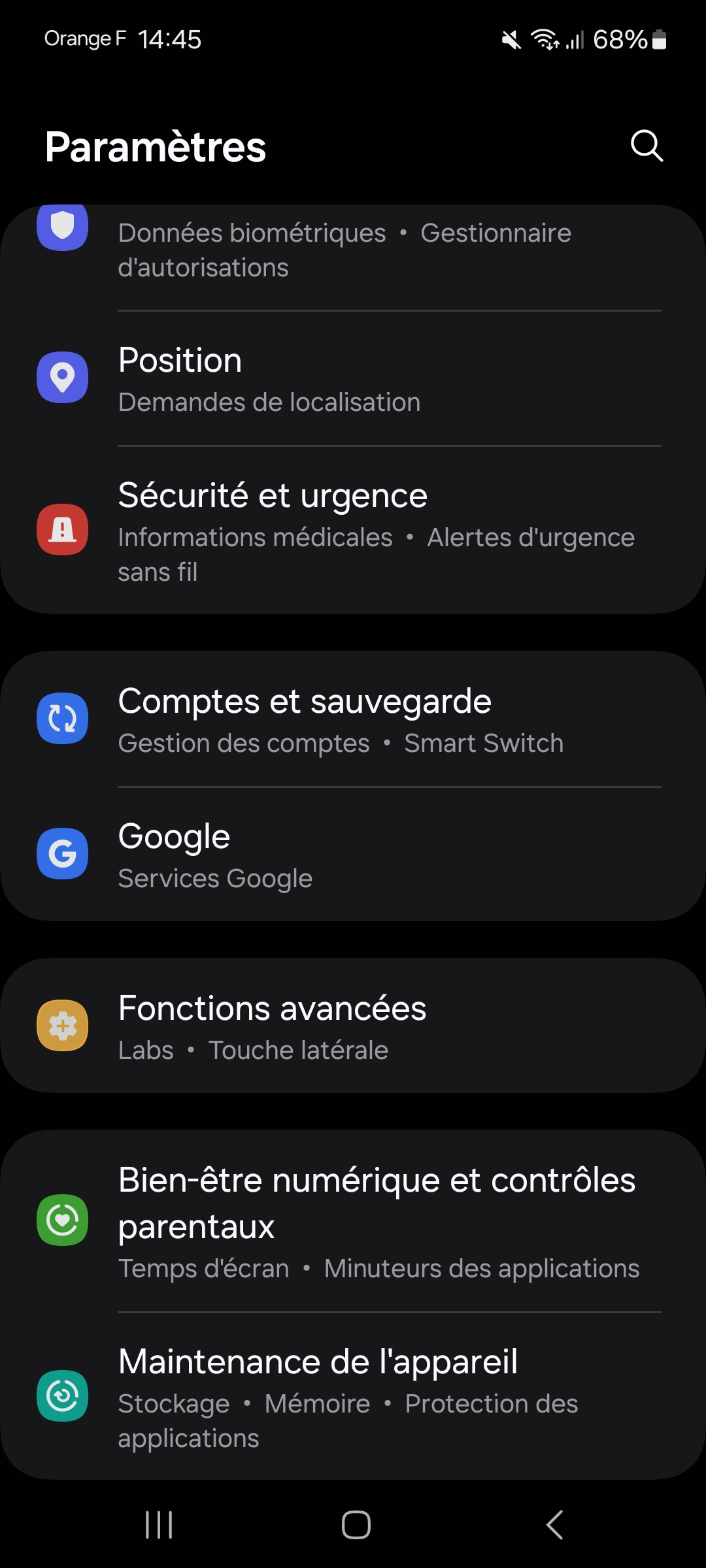Open the row with Données biométriques subtitle
The width and height of the screenshot is (706, 1568).
(x=353, y=252)
